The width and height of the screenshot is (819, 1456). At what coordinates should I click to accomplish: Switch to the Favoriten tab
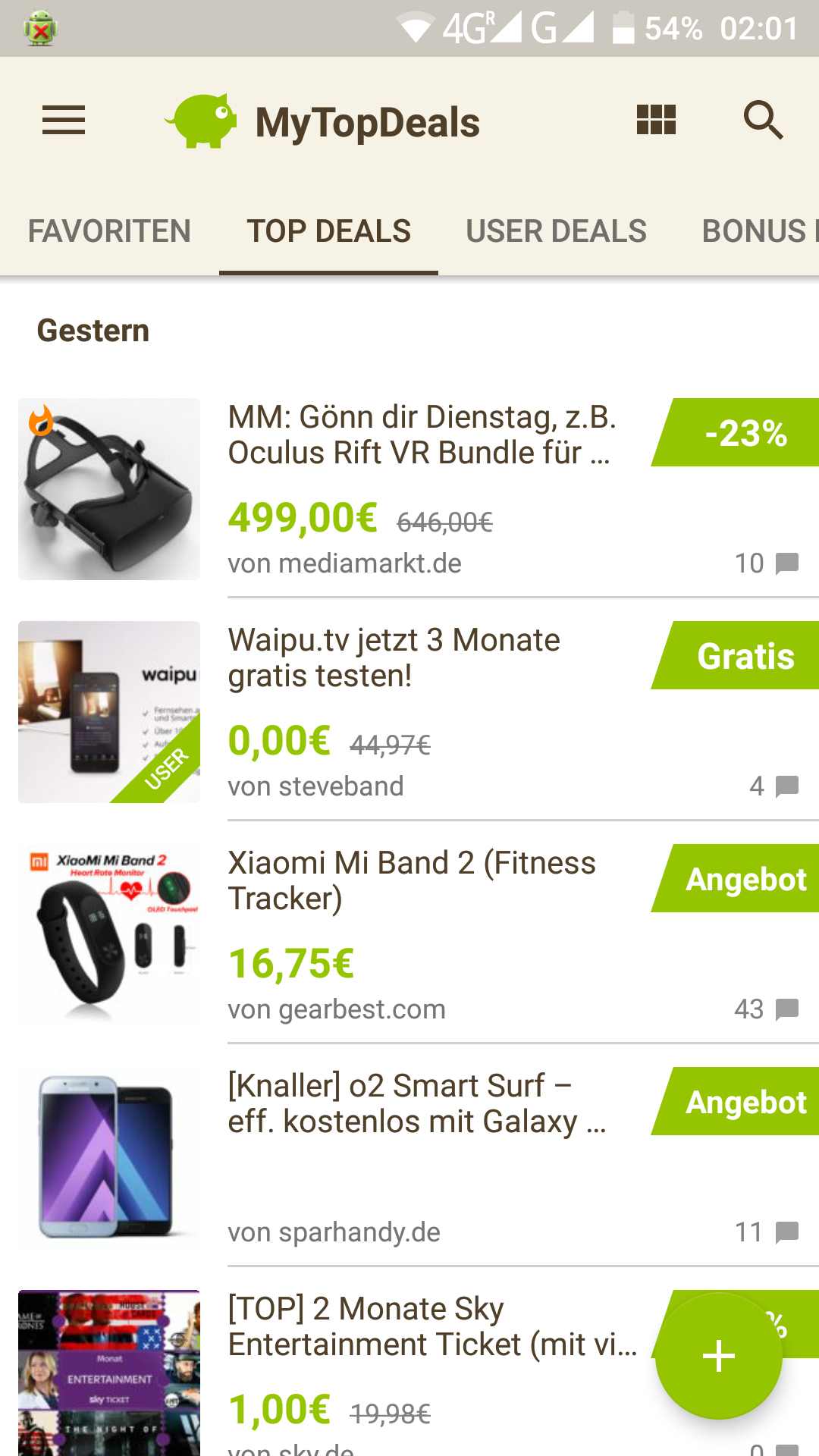[x=109, y=231]
